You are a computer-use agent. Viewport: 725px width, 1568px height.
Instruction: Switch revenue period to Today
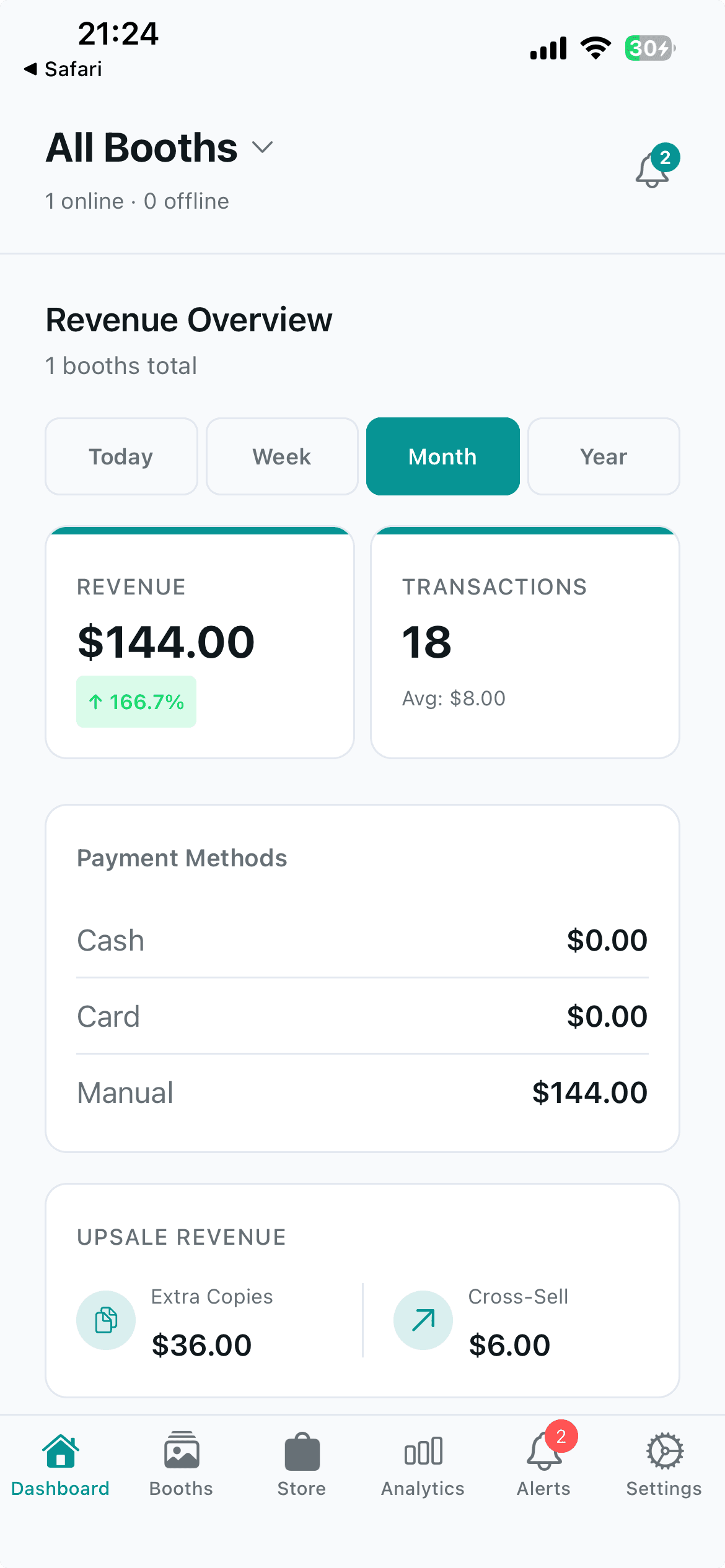[121, 456]
